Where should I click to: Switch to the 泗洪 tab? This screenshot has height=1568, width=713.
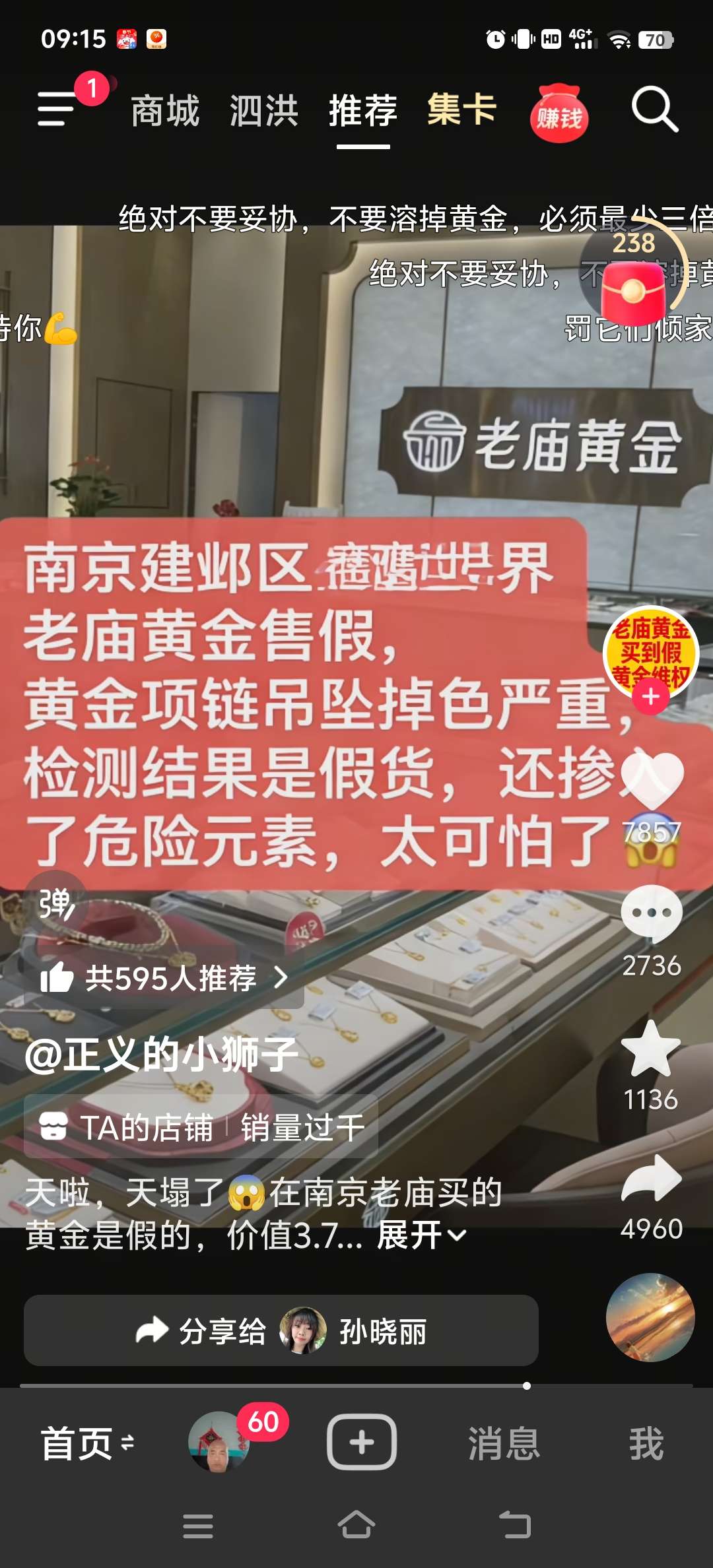264,111
